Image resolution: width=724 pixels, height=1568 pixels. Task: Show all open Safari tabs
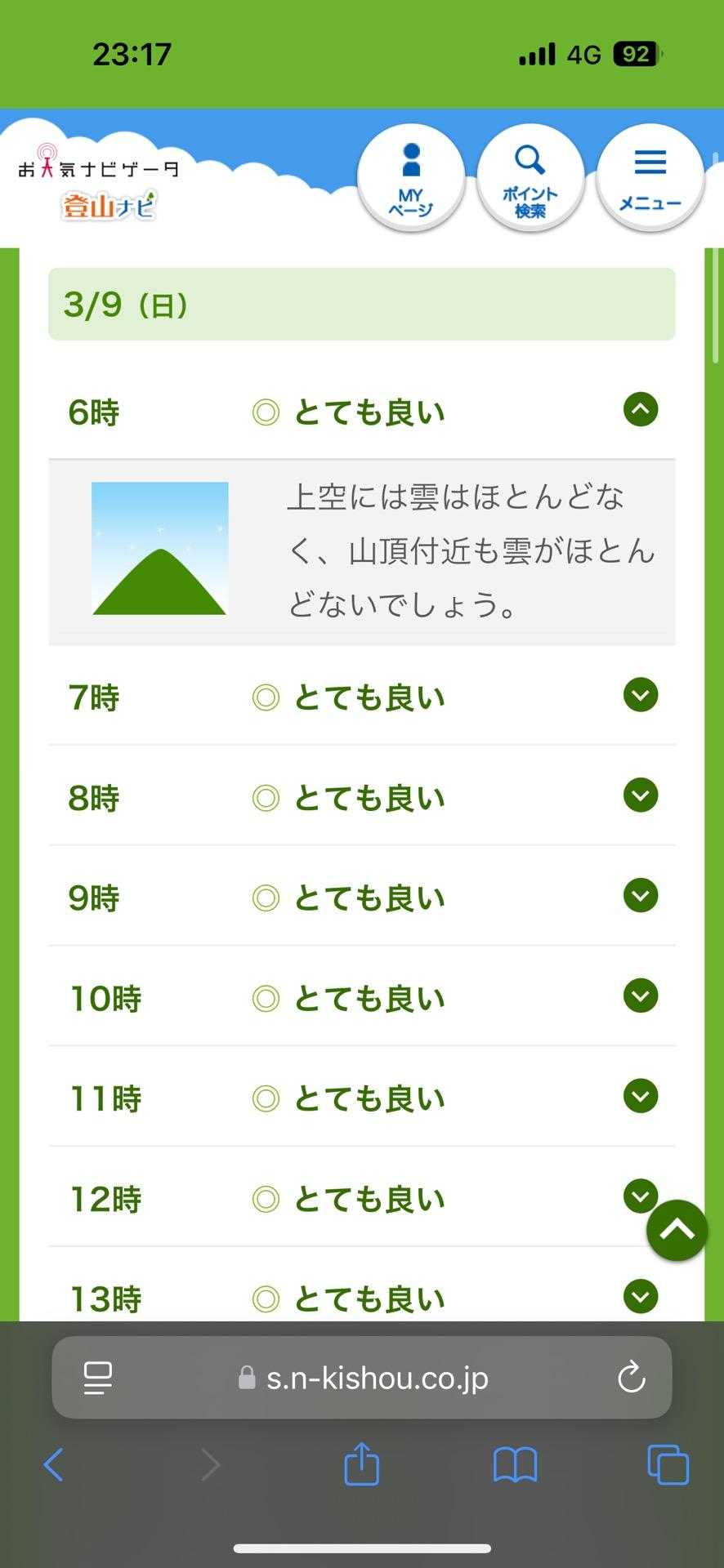668,1464
